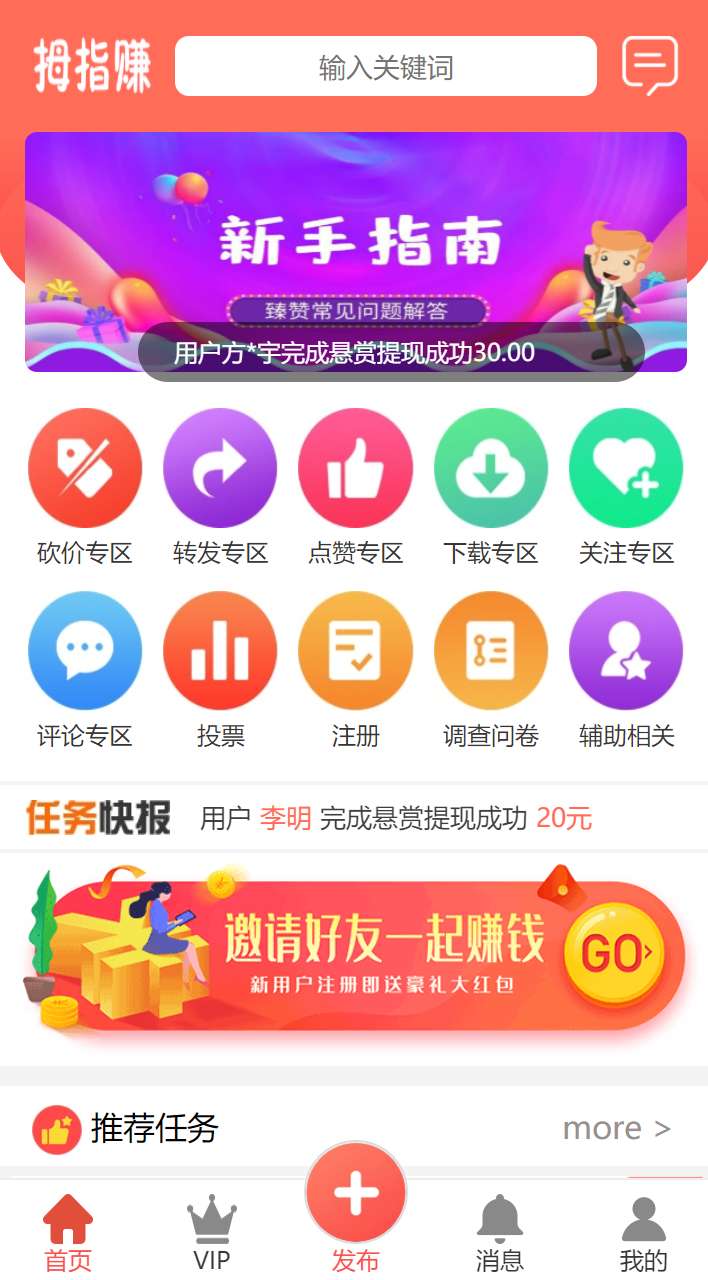Viewport: 708px width, 1280px height.
Task: Switch to the VIP tab
Action: pos(212,1234)
